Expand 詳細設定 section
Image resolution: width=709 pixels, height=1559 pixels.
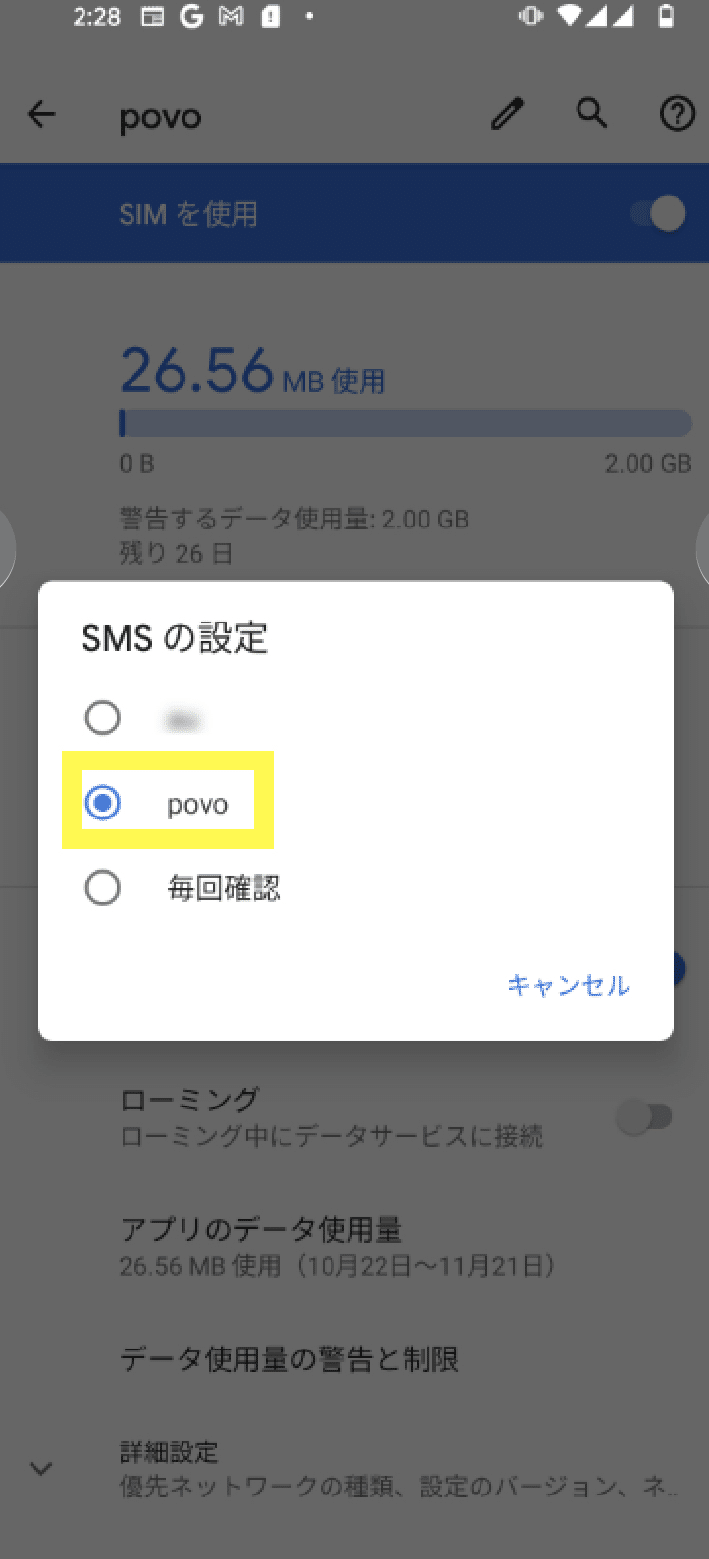[354, 1467]
